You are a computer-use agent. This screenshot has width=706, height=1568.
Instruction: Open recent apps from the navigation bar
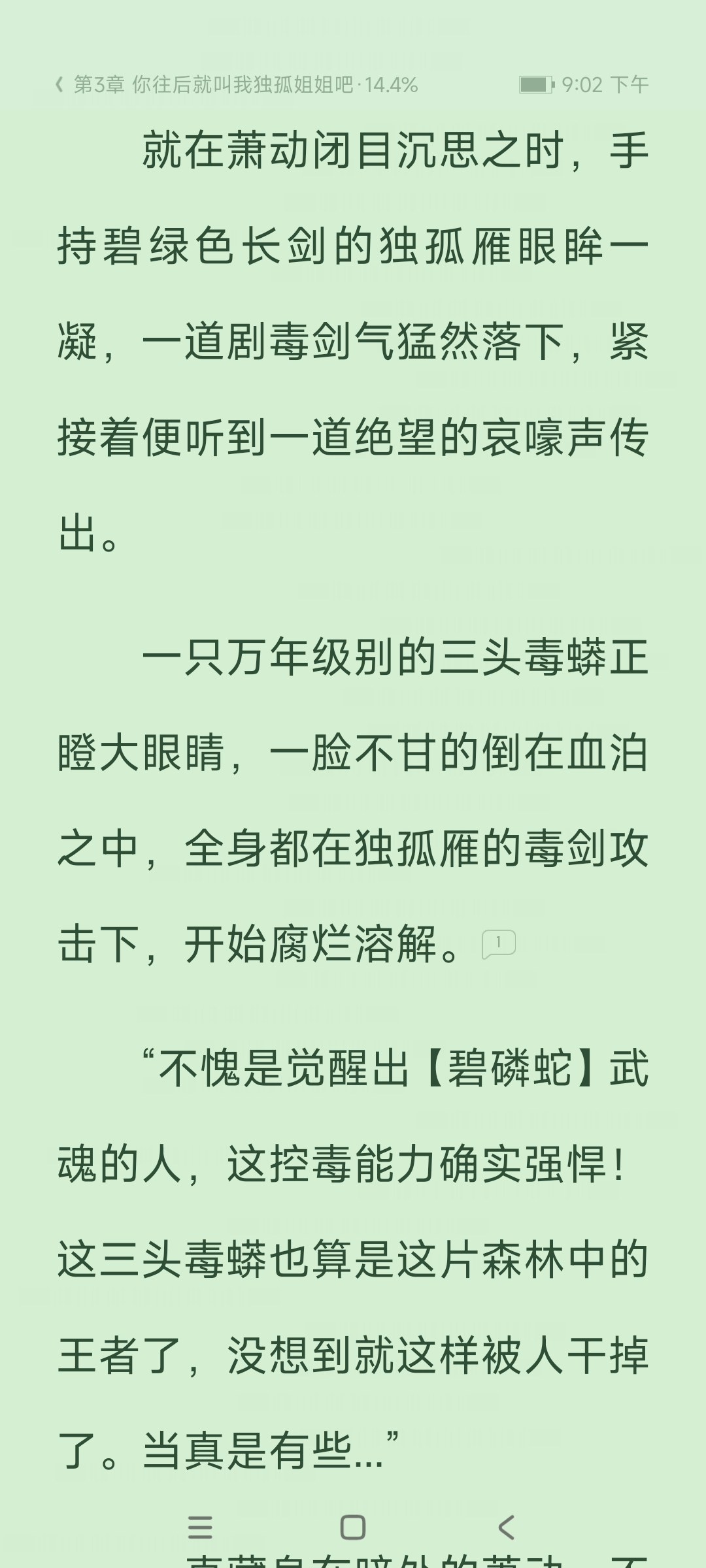click(200, 1527)
